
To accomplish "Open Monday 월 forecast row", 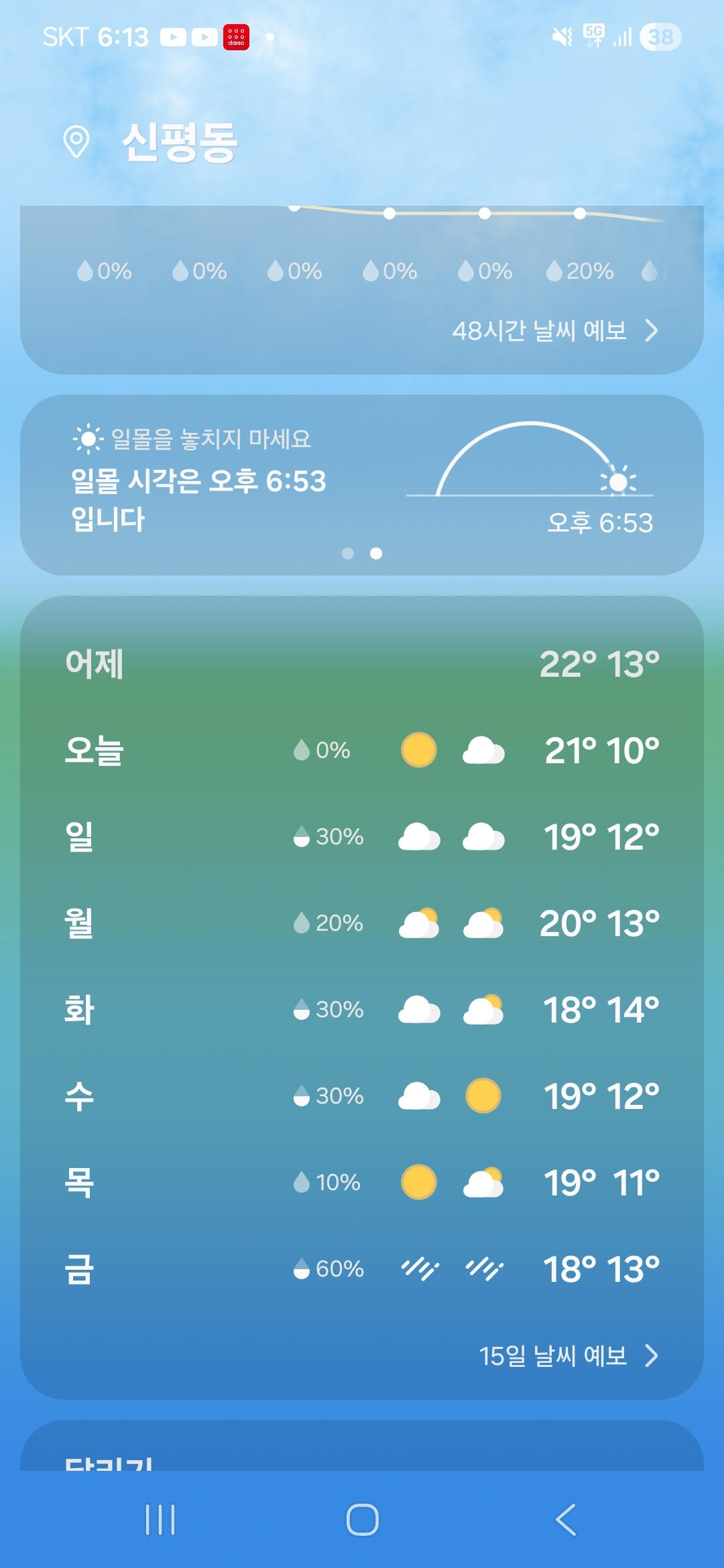I will point(362,923).
